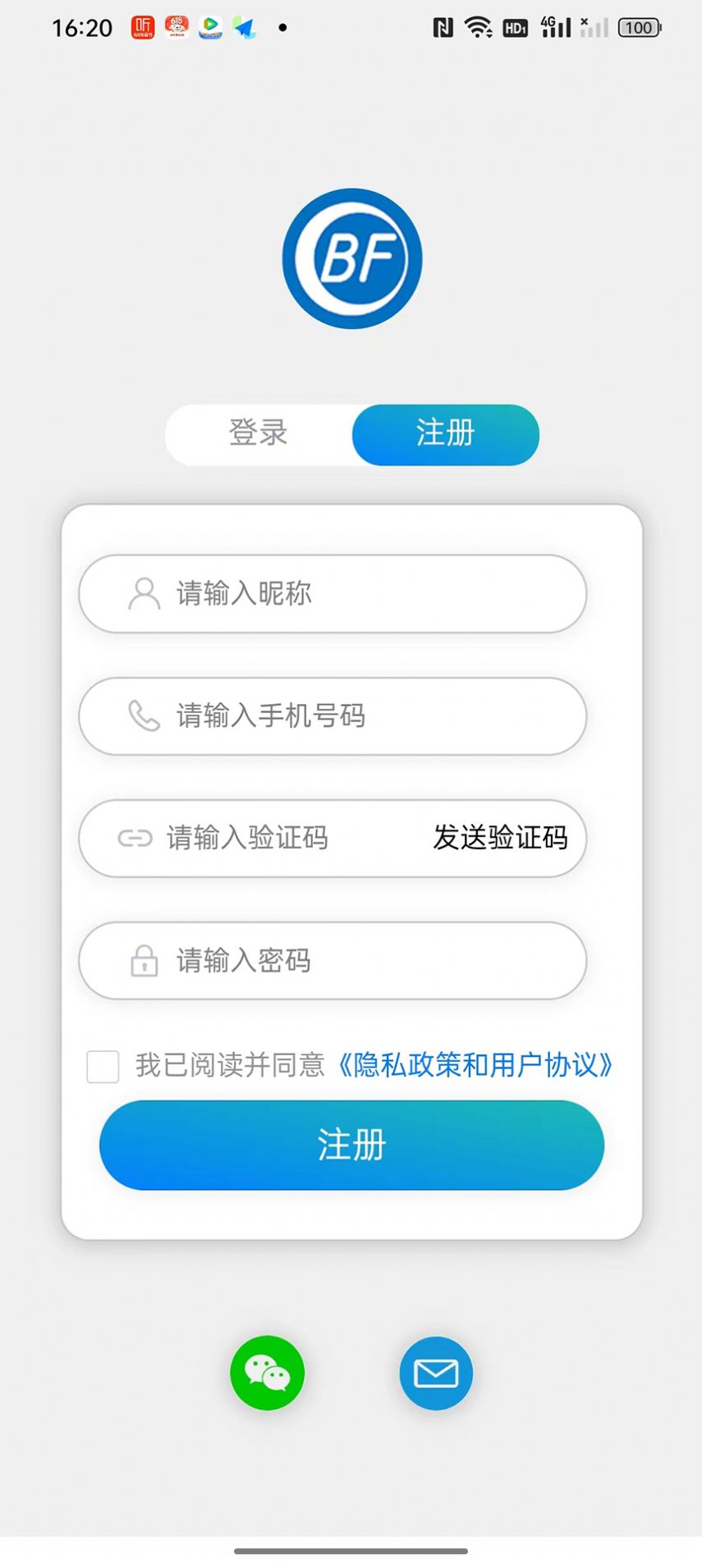The height and width of the screenshot is (1568, 702).
Task: Open the Wi-Fi status icon
Action: tap(479, 25)
